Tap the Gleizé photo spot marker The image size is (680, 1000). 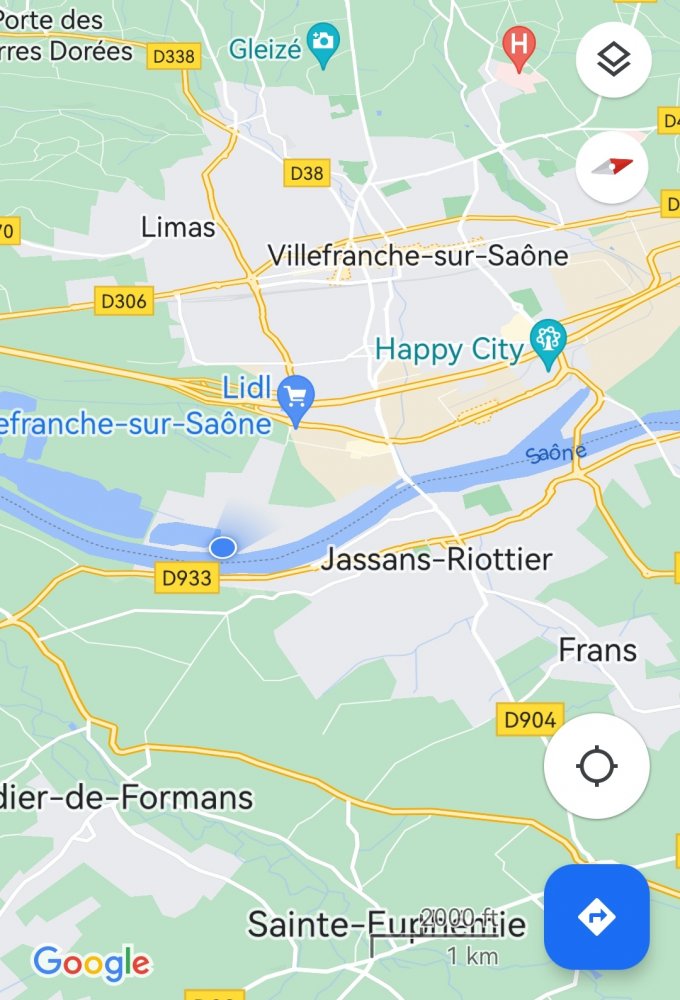click(324, 43)
